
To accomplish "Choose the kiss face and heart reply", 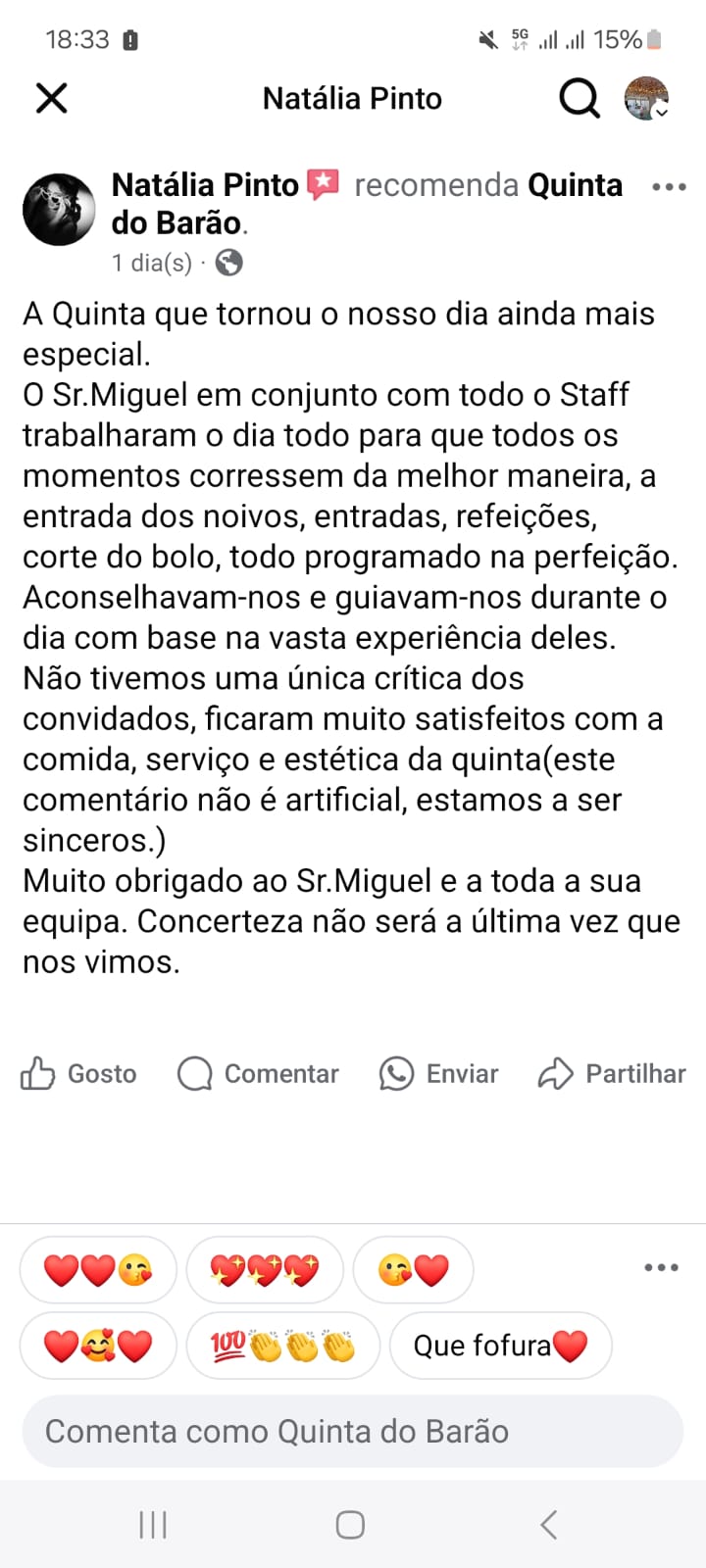I will 413,1271.
